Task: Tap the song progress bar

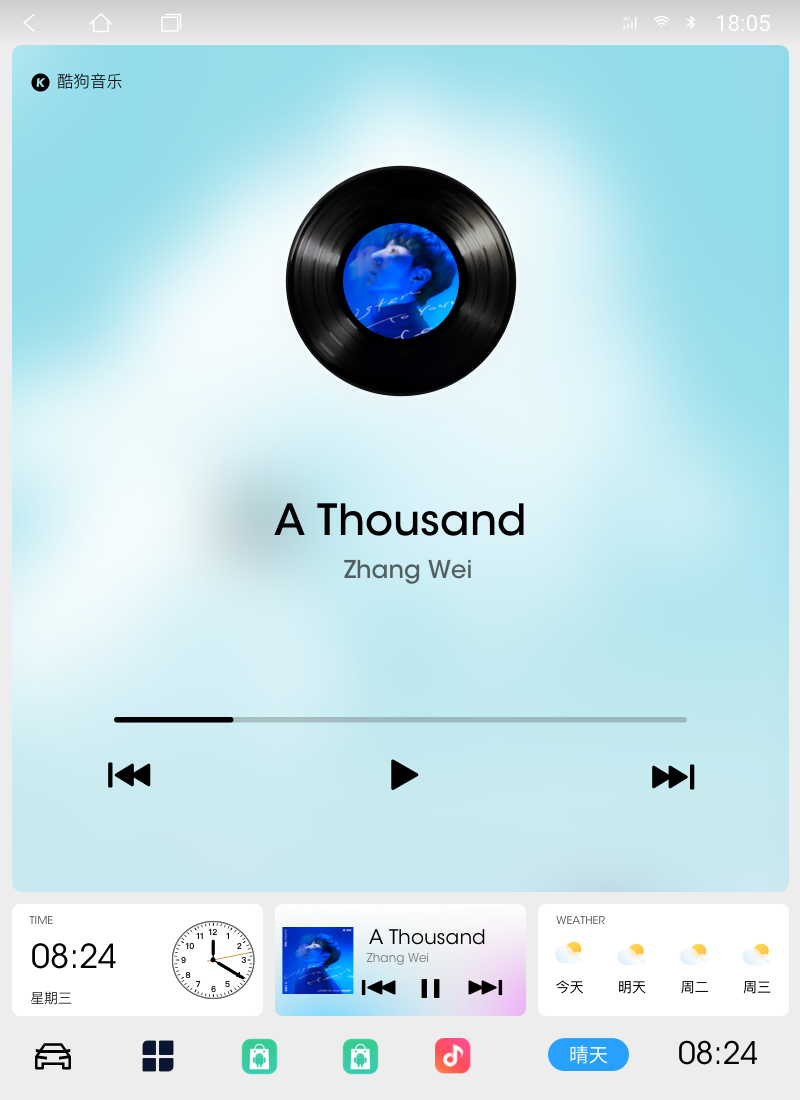Action: pyautogui.click(x=400, y=719)
